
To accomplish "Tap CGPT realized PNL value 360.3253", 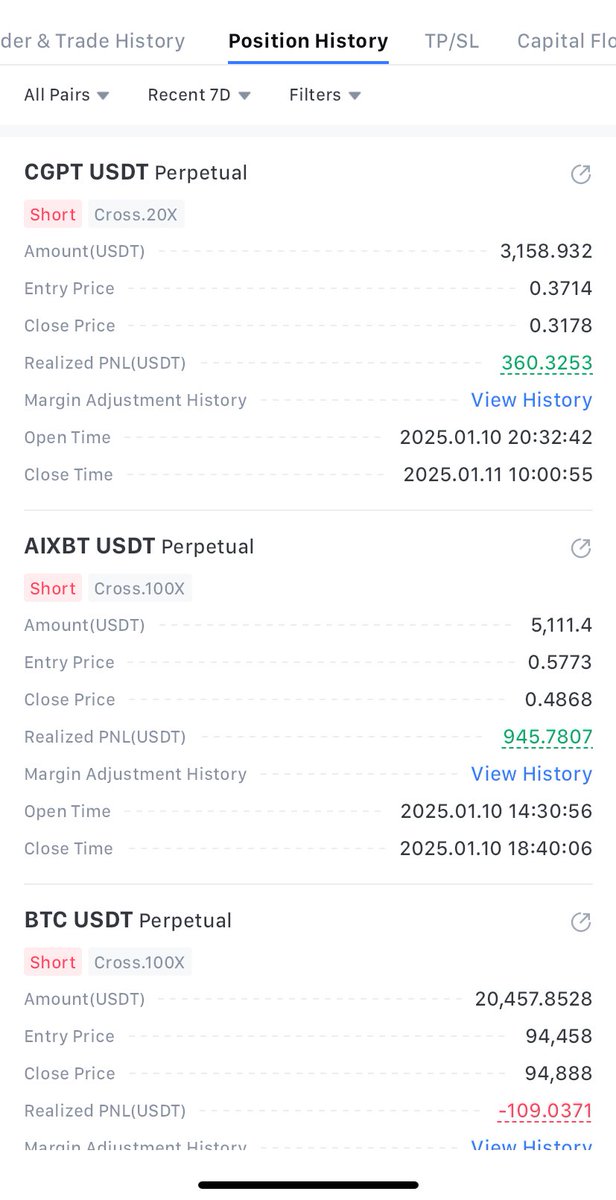I will click(546, 363).
